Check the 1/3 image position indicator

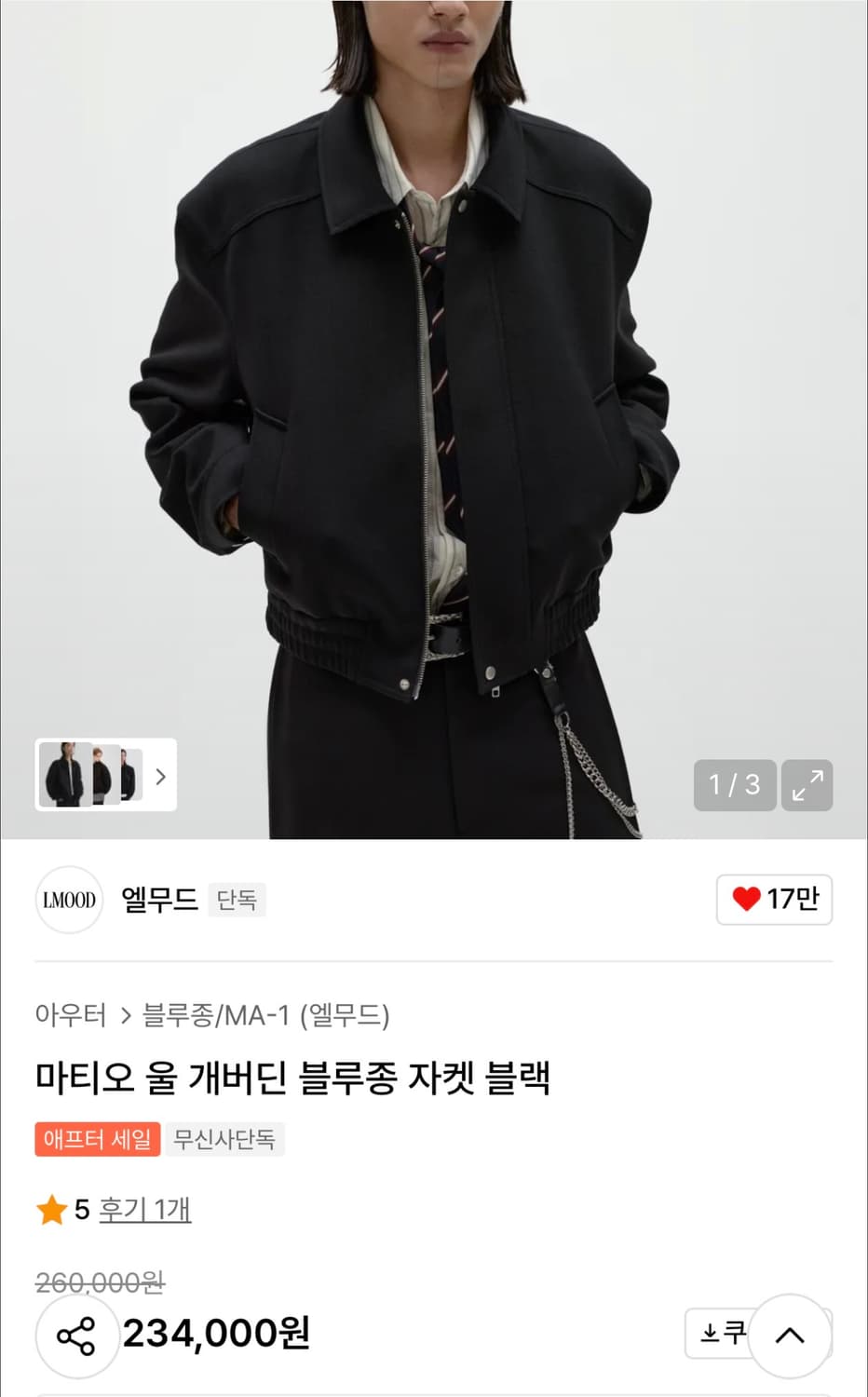click(735, 785)
